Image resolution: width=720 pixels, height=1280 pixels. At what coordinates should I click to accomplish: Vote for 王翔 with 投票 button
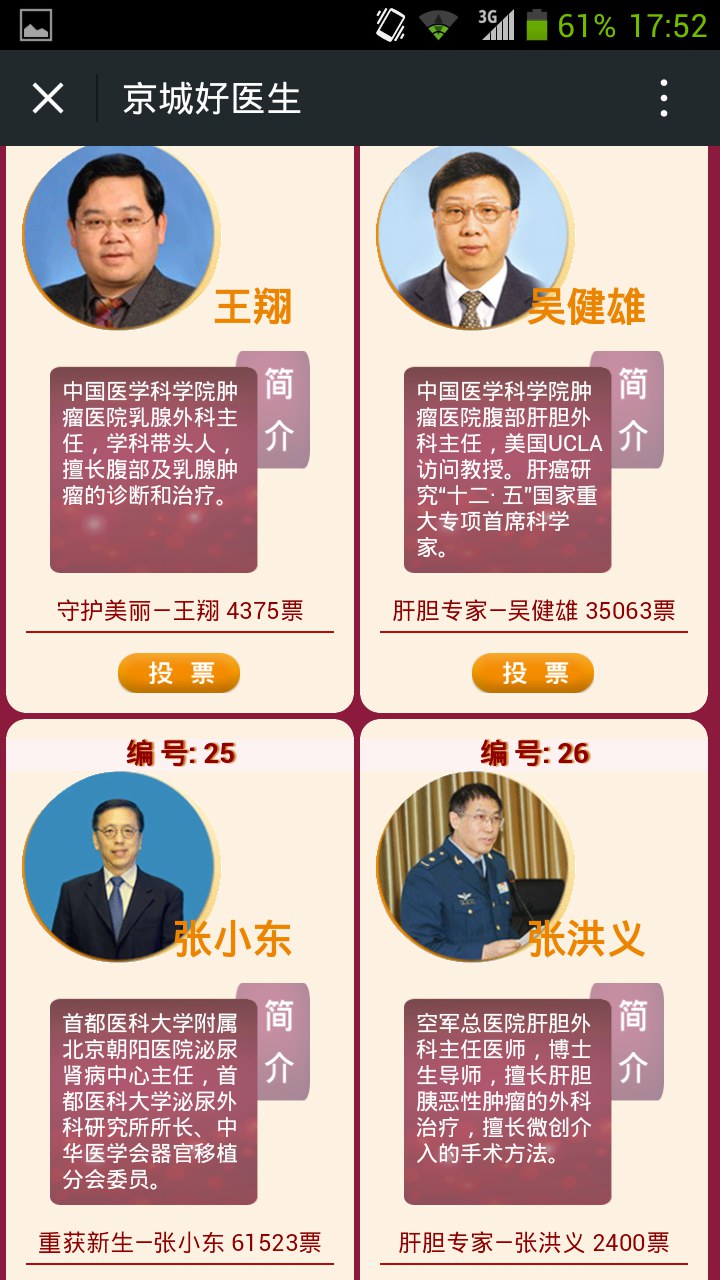pyautogui.click(x=179, y=673)
